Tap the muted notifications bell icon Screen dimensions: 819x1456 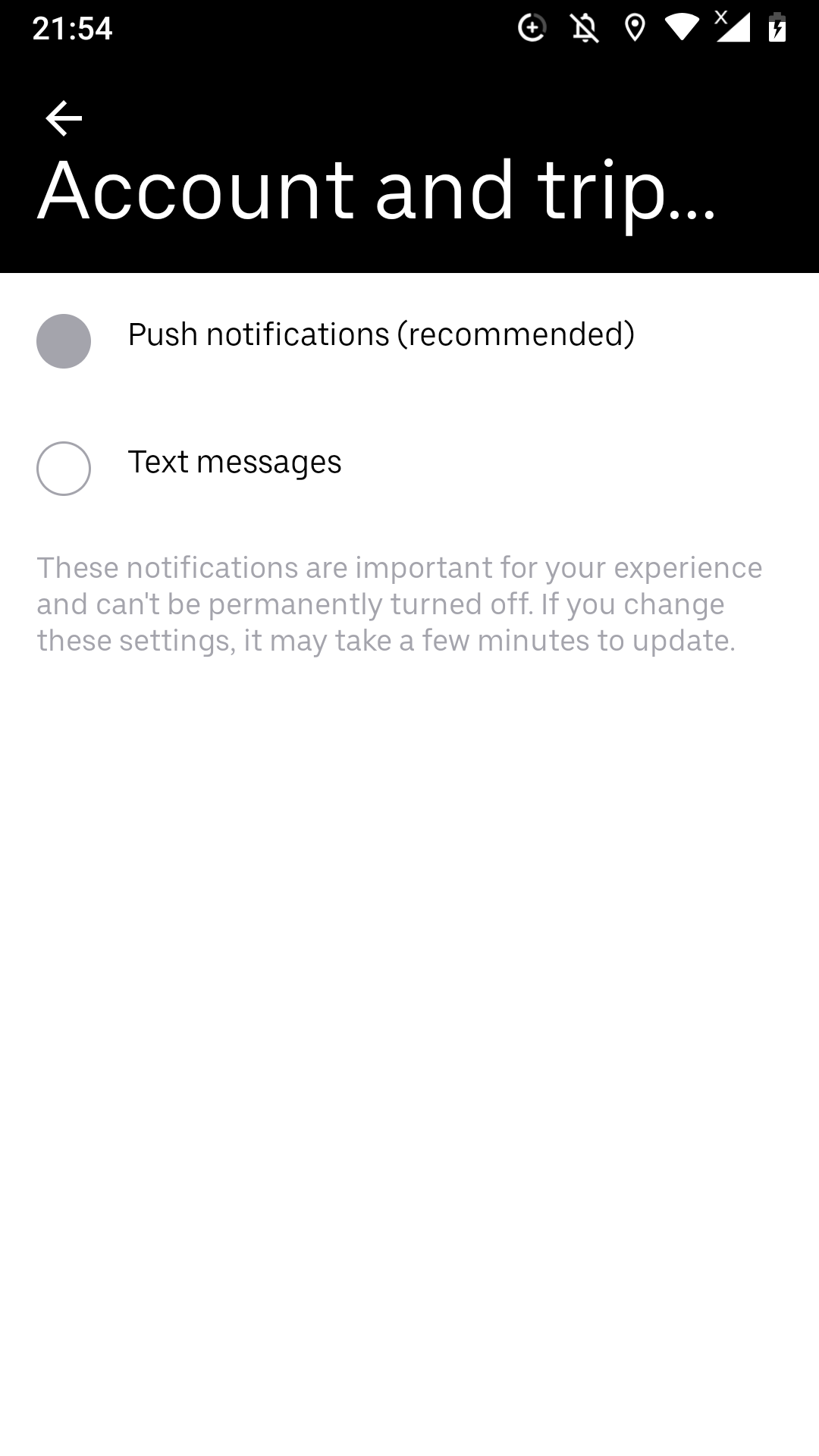click(585, 28)
